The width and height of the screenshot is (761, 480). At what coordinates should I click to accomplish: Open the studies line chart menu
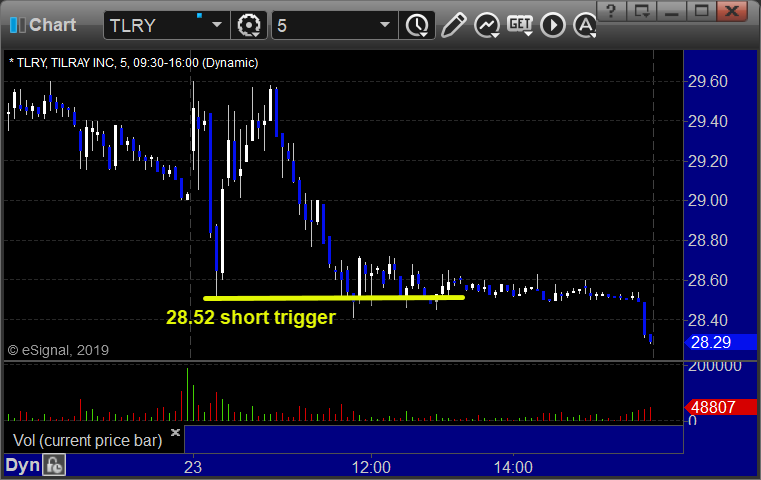pyautogui.click(x=487, y=24)
